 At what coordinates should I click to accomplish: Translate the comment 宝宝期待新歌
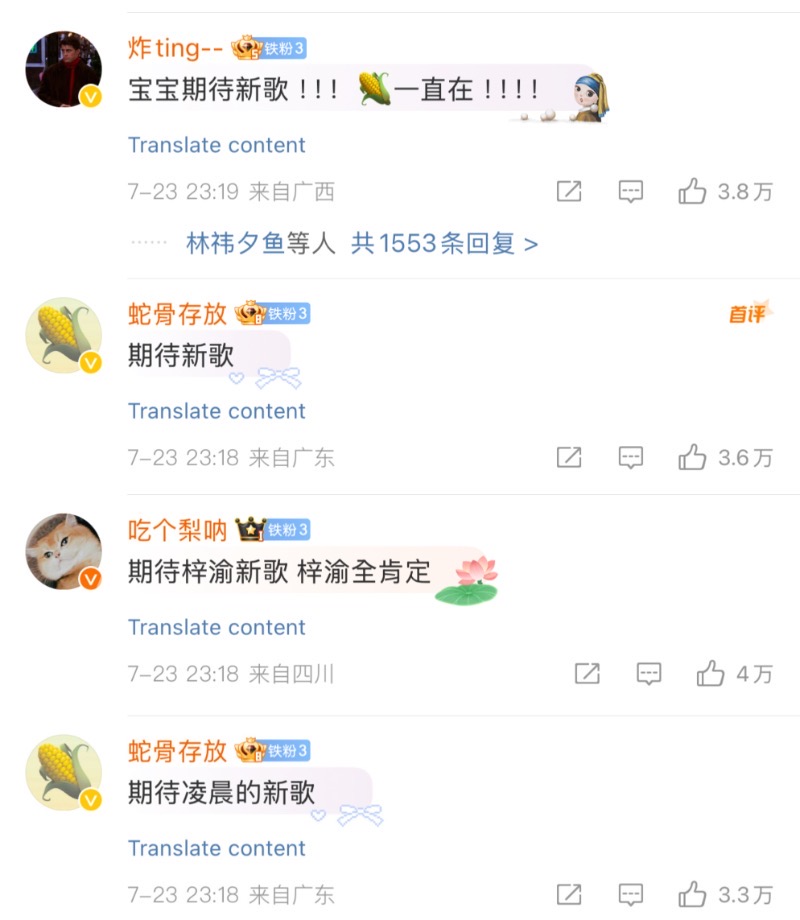[x=216, y=145]
